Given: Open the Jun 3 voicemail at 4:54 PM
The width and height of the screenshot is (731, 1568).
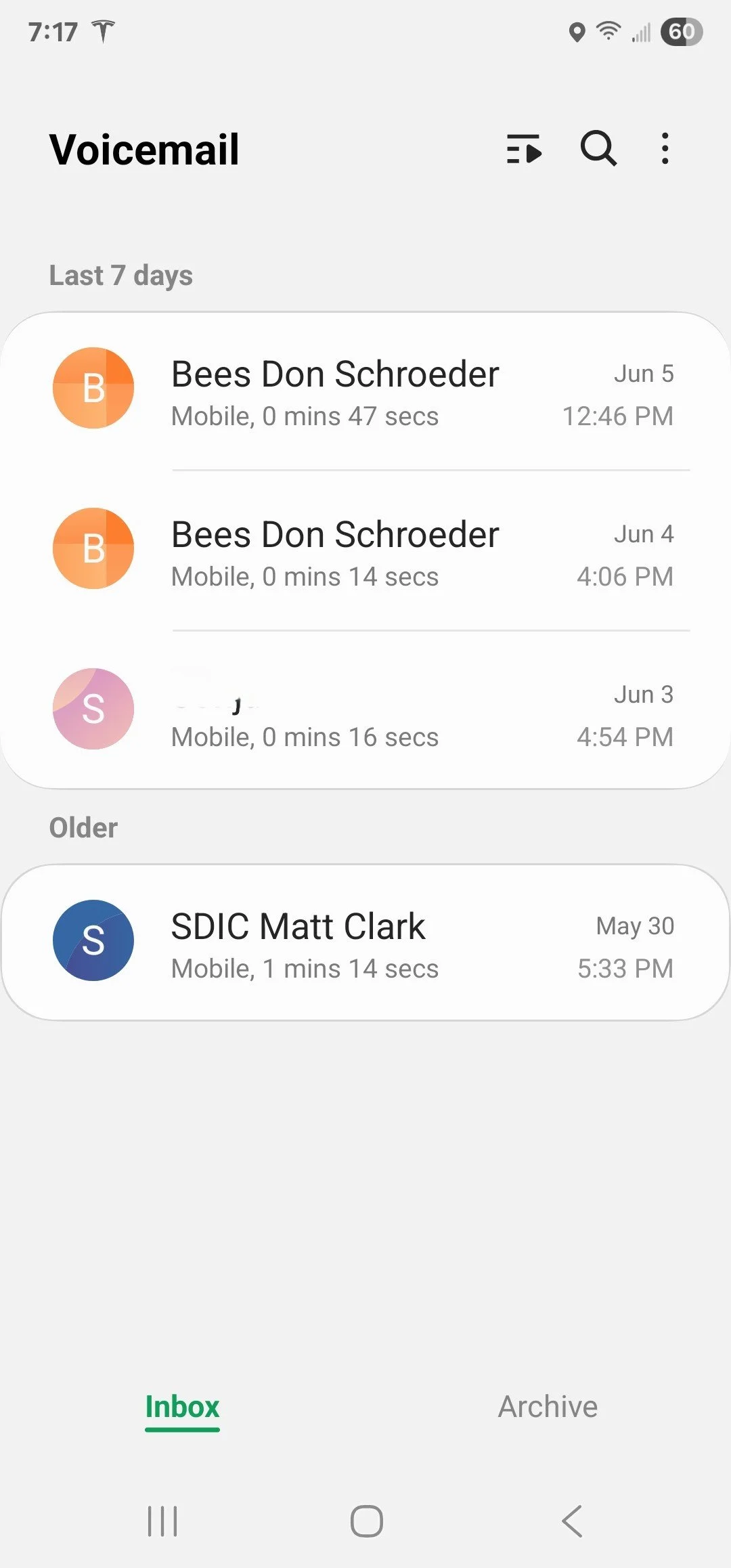Looking at the screenshot, I should pos(365,710).
